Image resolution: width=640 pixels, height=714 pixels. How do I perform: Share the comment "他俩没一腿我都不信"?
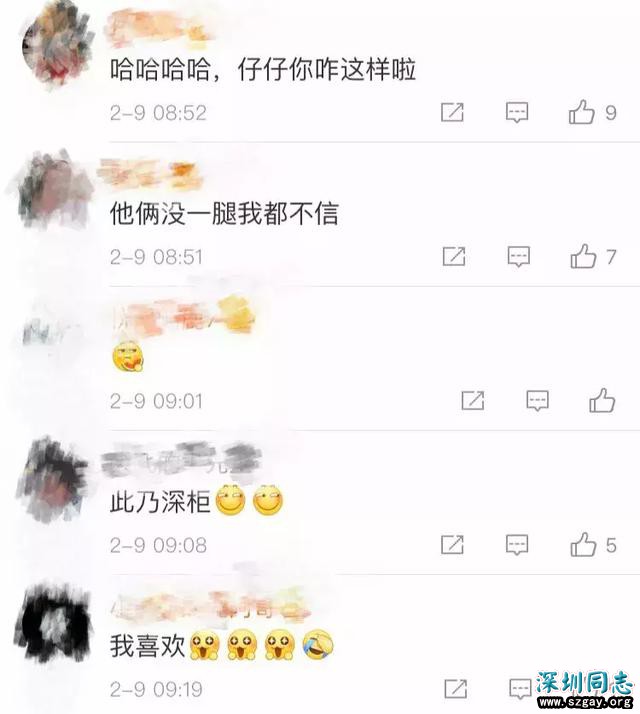pyautogui.click(x=454, y=257)
